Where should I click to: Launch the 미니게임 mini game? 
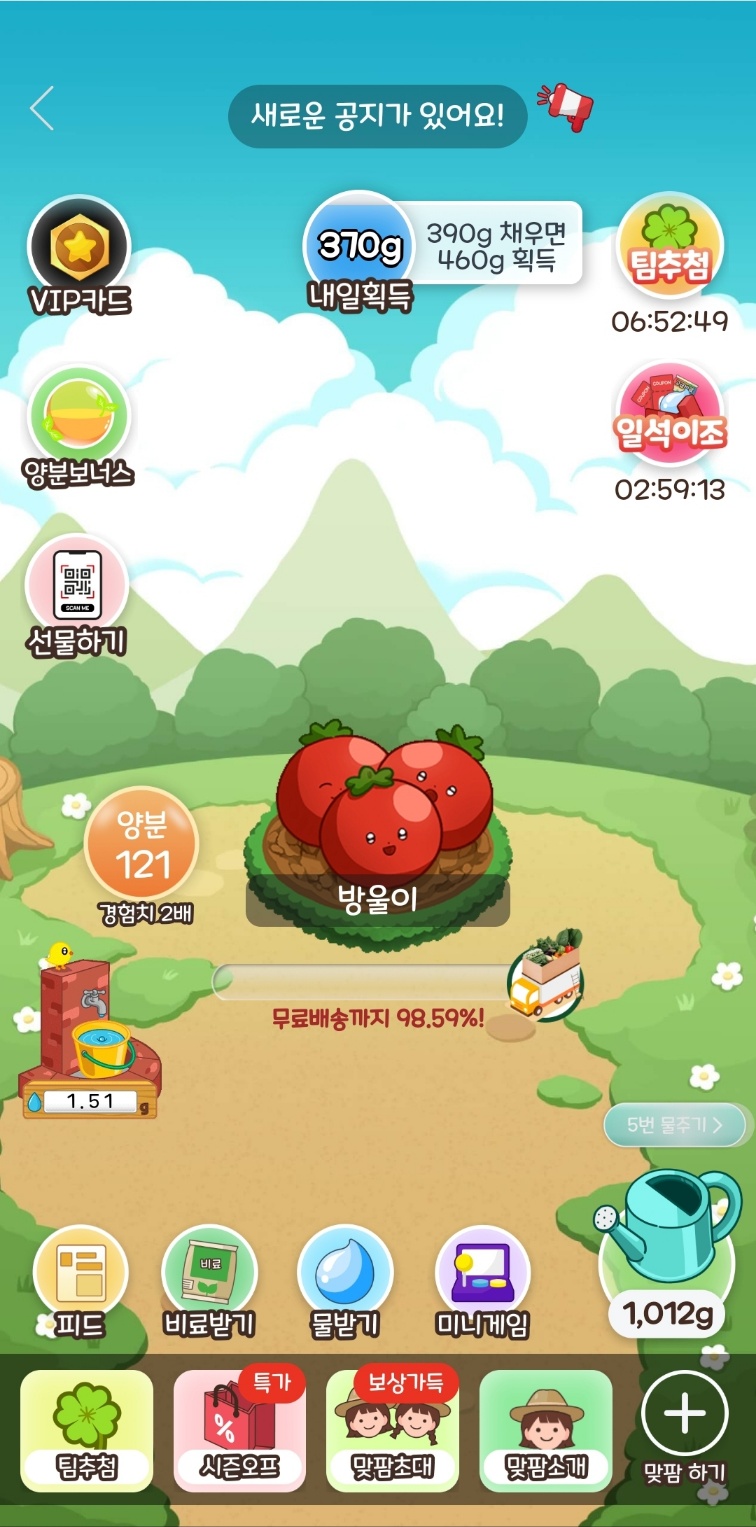483,1275
